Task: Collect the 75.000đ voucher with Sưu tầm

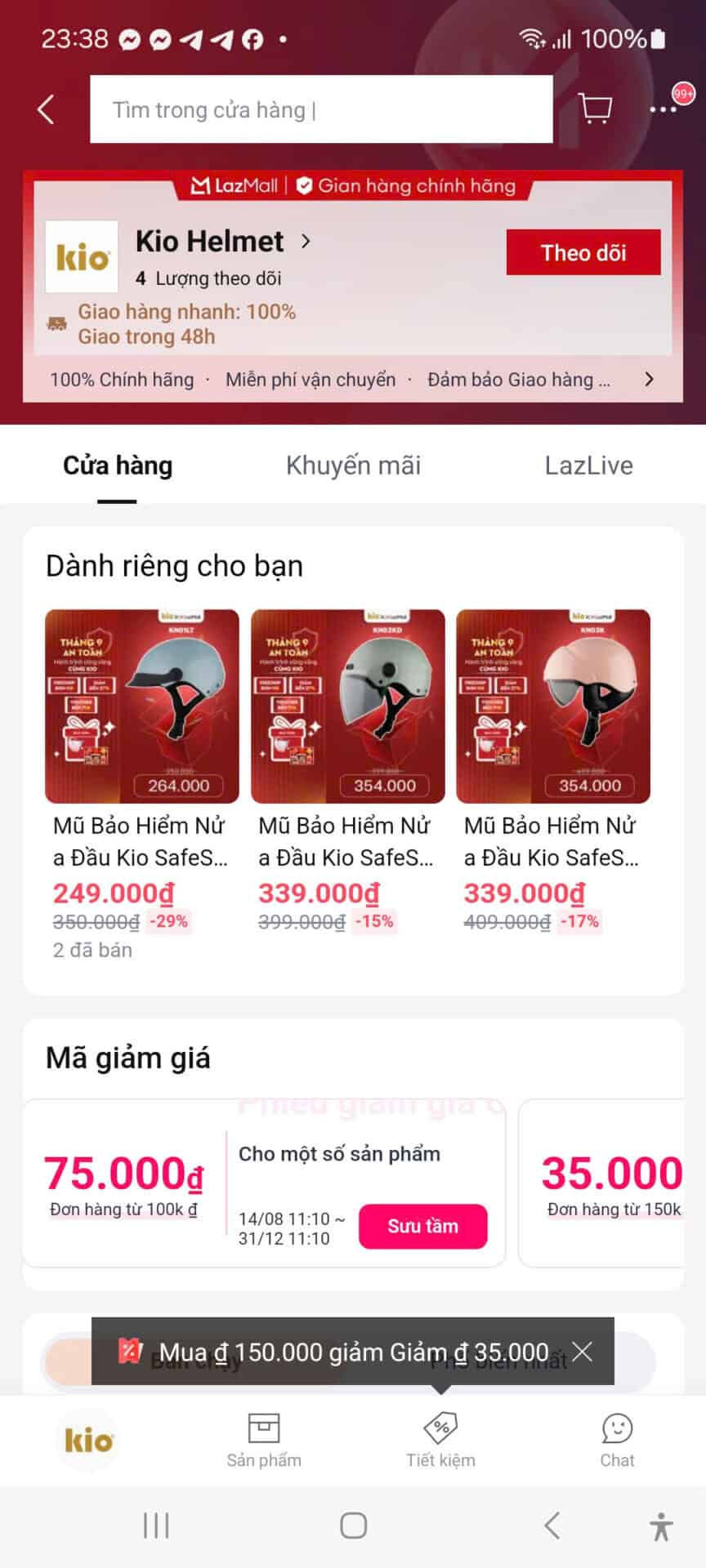Action: (422, 1226)
